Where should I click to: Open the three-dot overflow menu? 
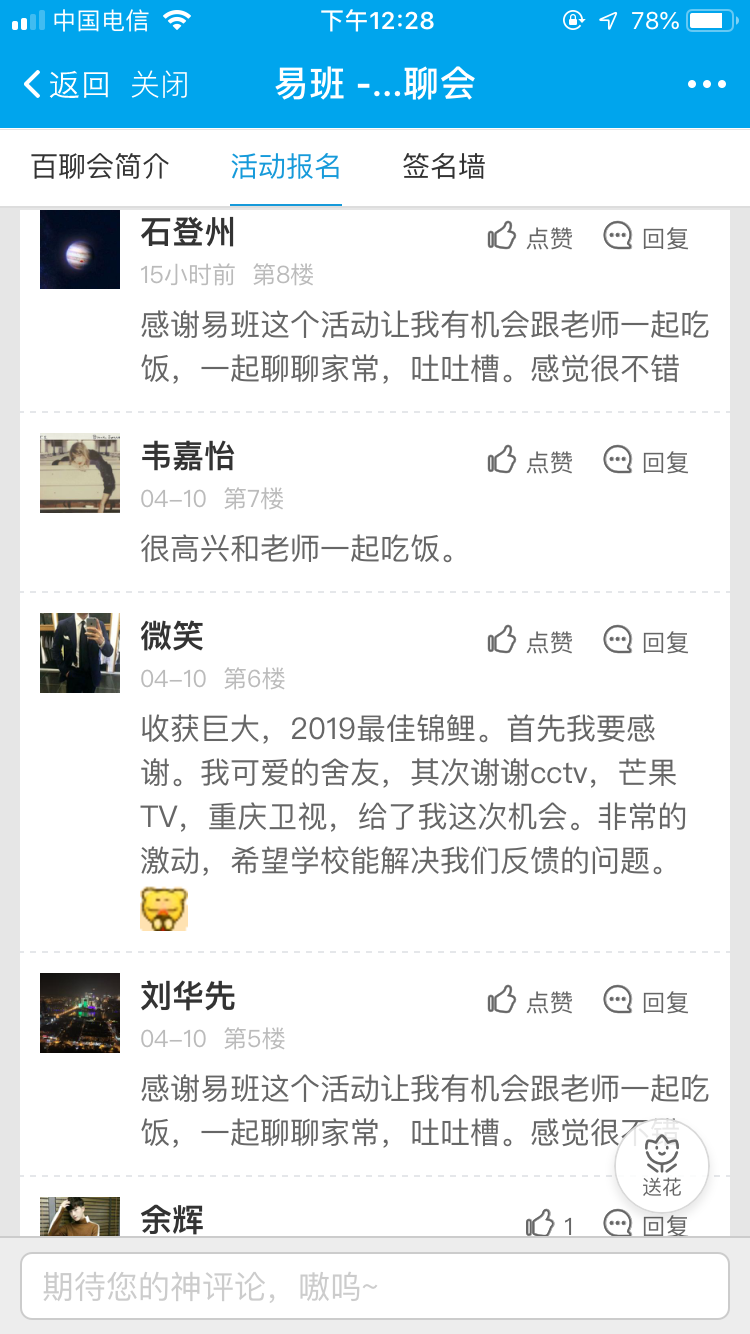[706, 85]
